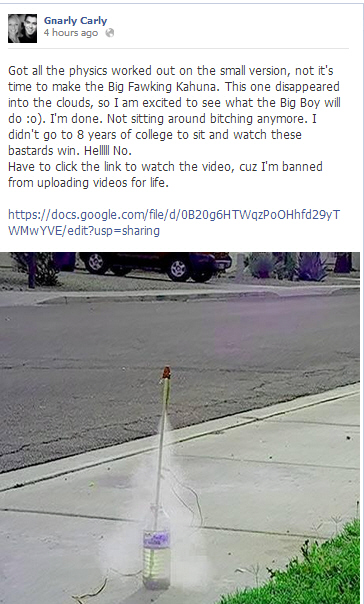Open the docs.google.com video link
Viewport: 364px width, 604px height.
pos(174,222)
